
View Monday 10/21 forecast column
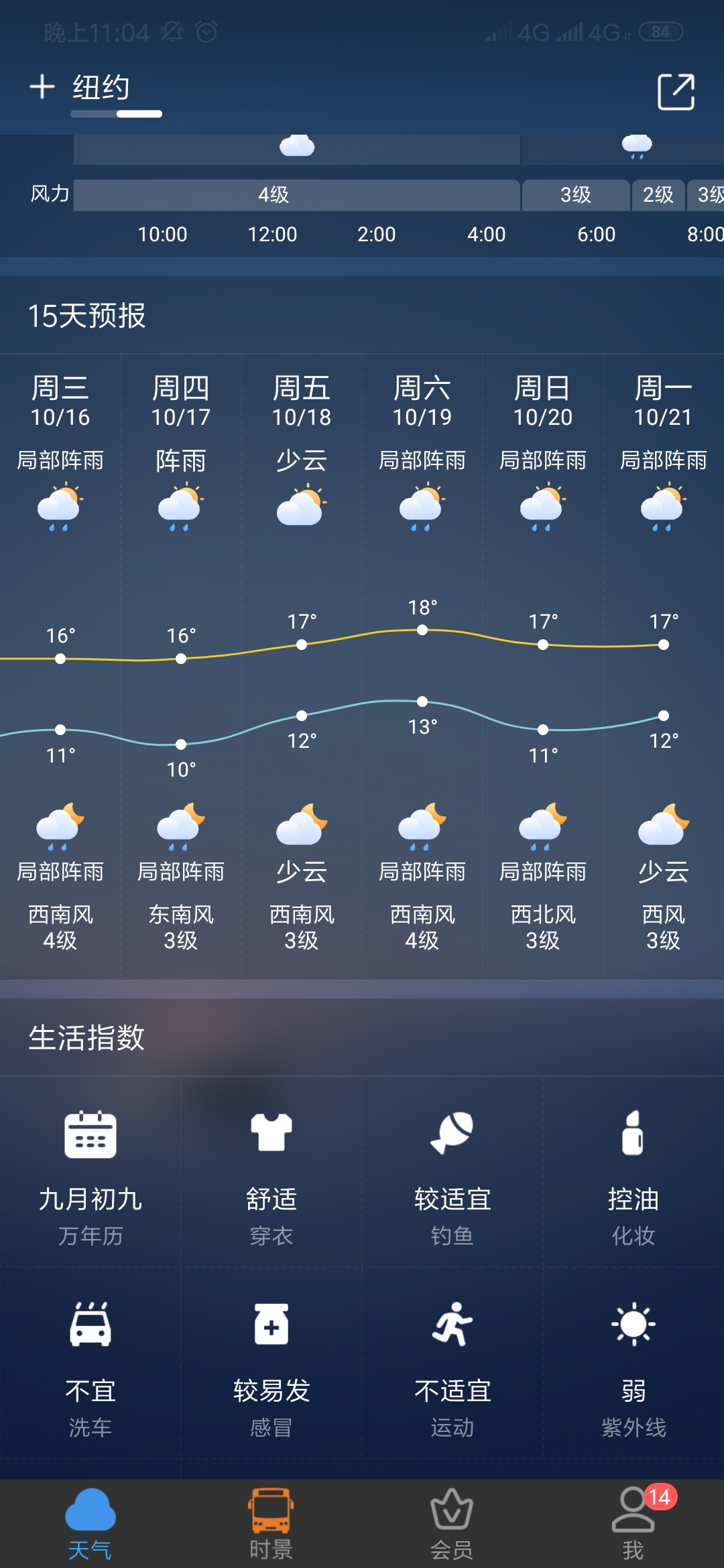click(x=664, y=663)
